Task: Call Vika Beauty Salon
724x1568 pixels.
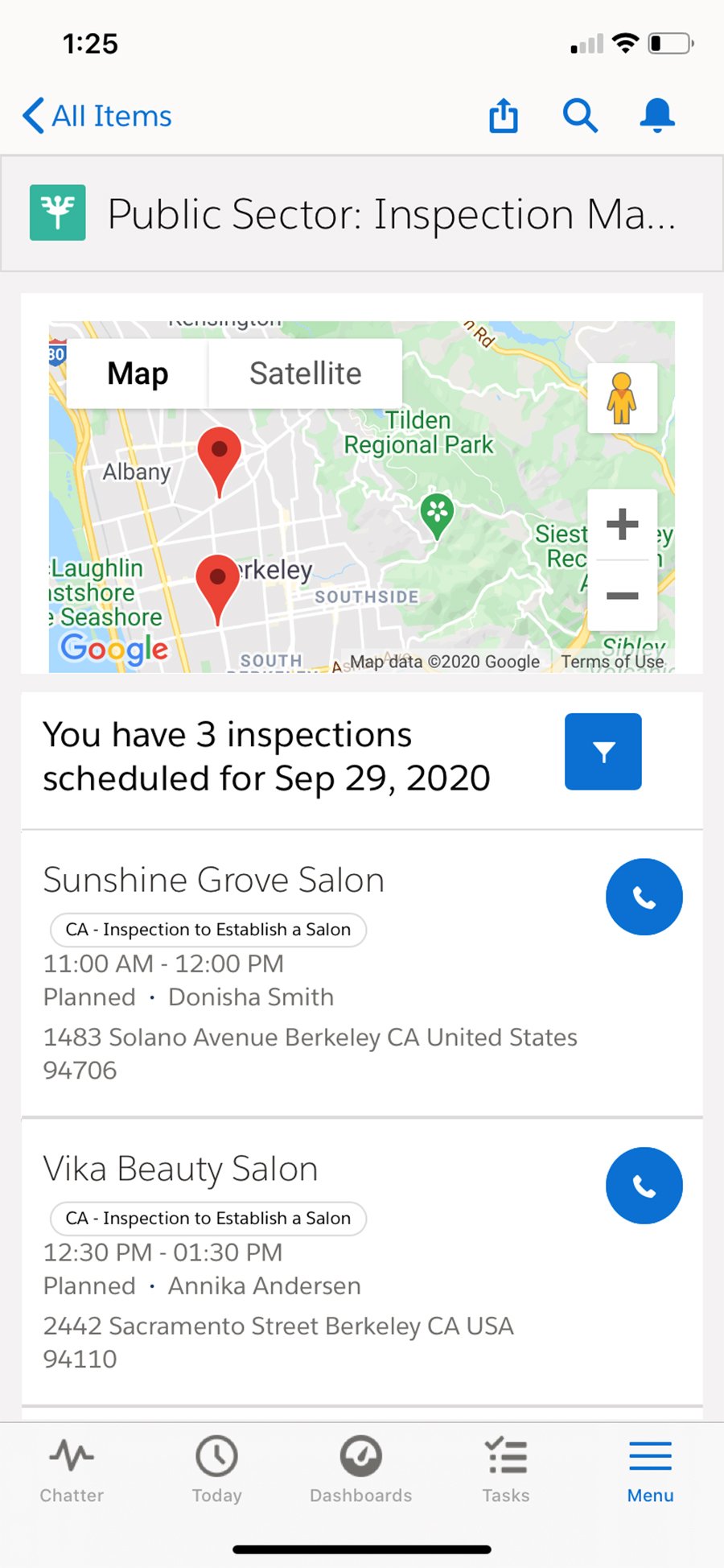Action: pos(644,1186)
